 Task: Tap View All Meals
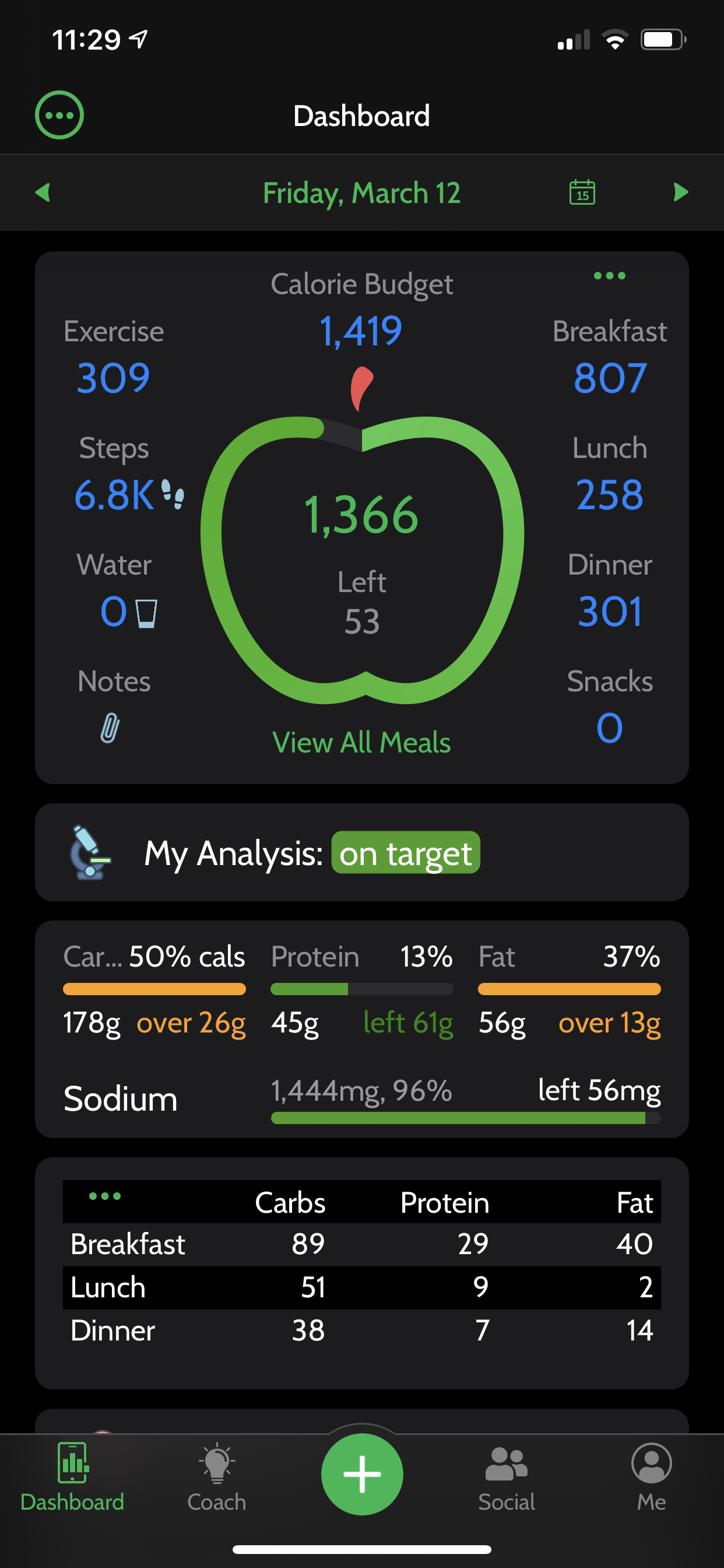(362, 742)
